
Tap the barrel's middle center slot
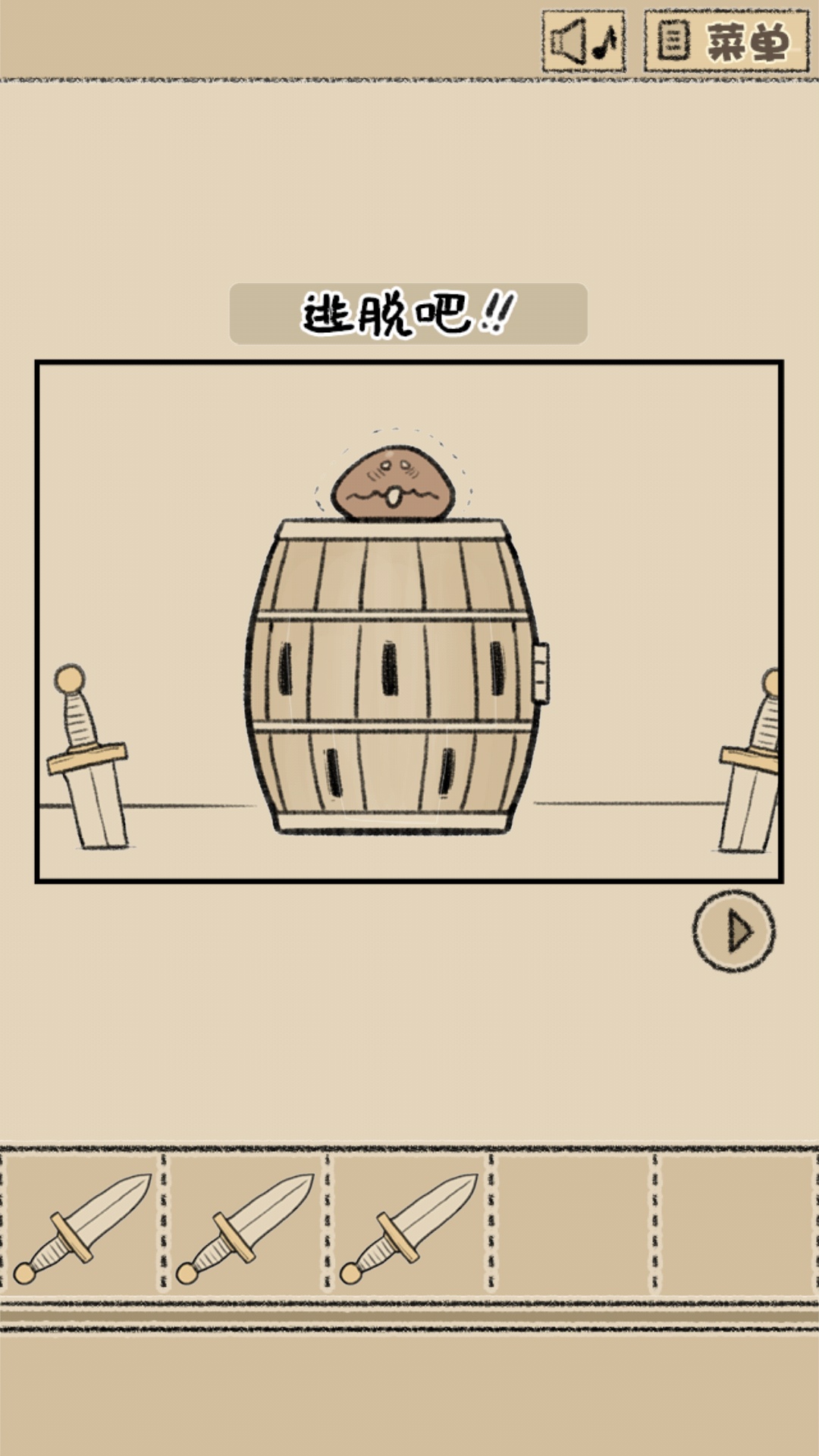(389, 668)
